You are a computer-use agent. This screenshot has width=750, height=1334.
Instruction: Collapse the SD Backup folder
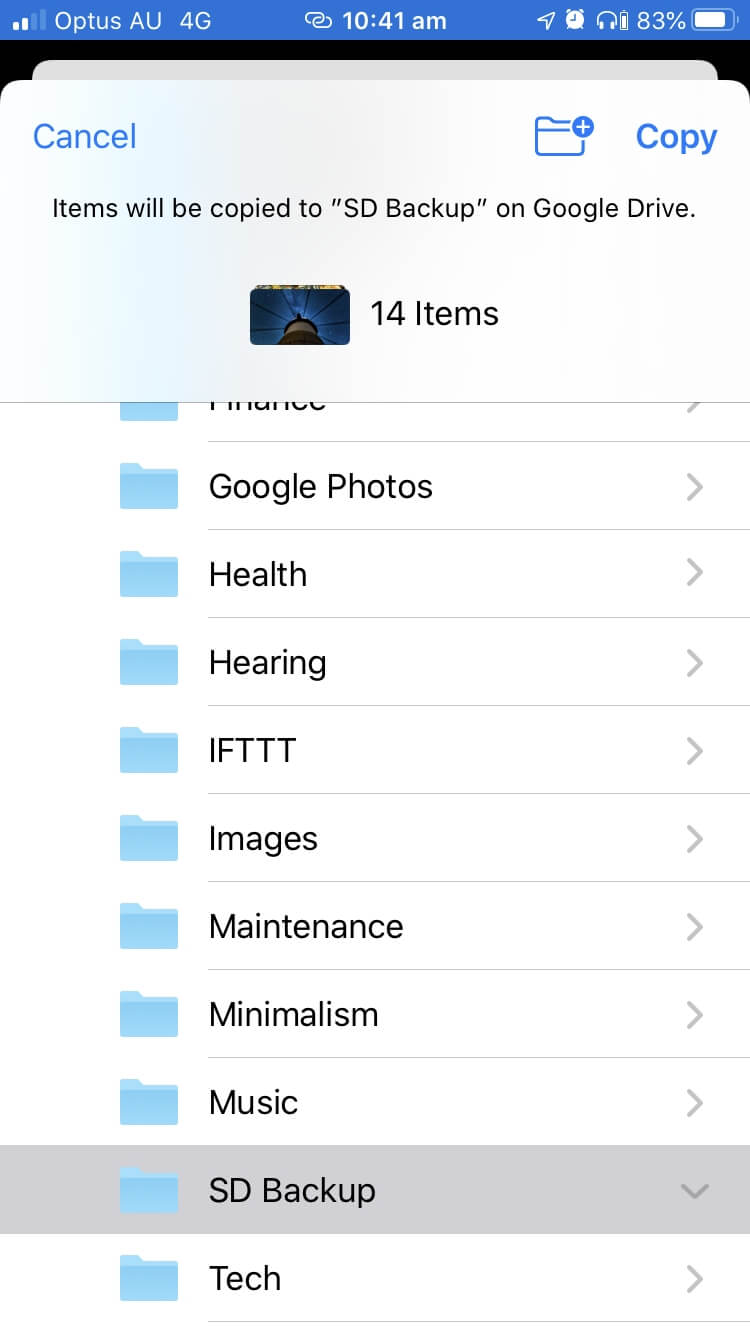coord(694,1190)
